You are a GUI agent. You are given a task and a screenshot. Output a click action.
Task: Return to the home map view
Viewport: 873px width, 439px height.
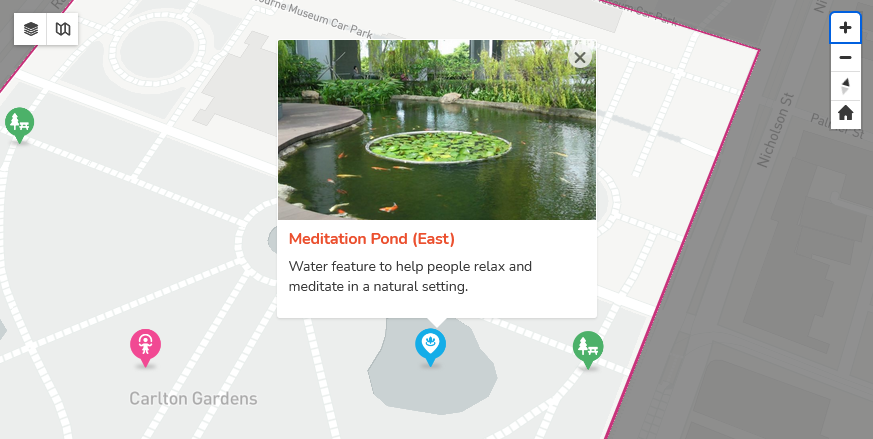coord(845,113)
